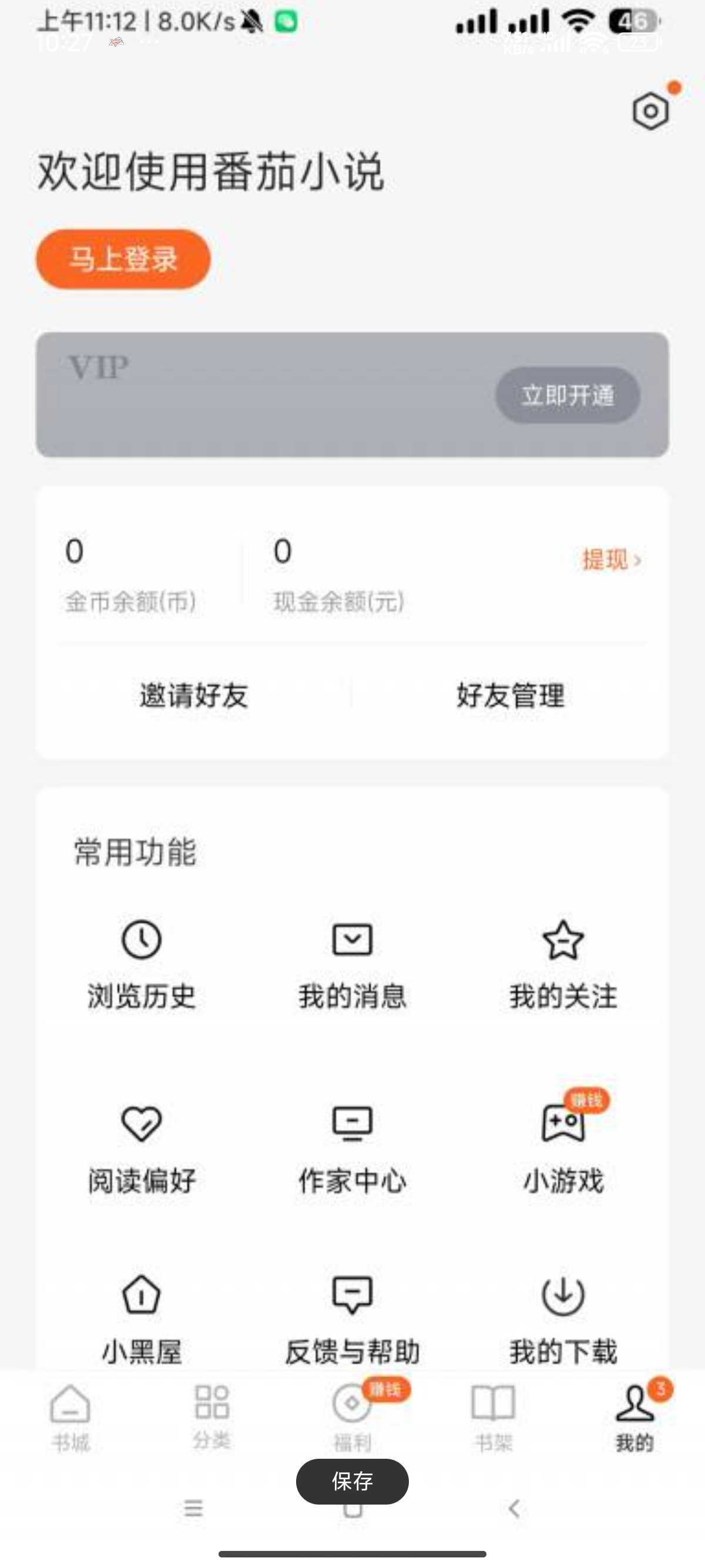Tap the 马上登录 login button
Image resolution: width=705 pixels, height=1568 pixels.
[123, 259]
